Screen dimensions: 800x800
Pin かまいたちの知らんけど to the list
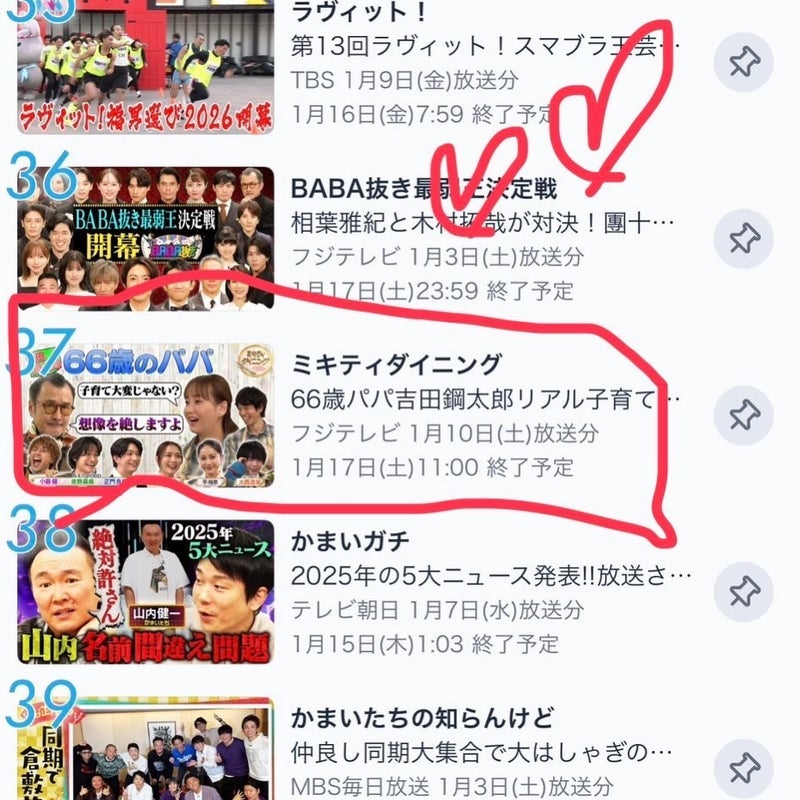(744, 767)
